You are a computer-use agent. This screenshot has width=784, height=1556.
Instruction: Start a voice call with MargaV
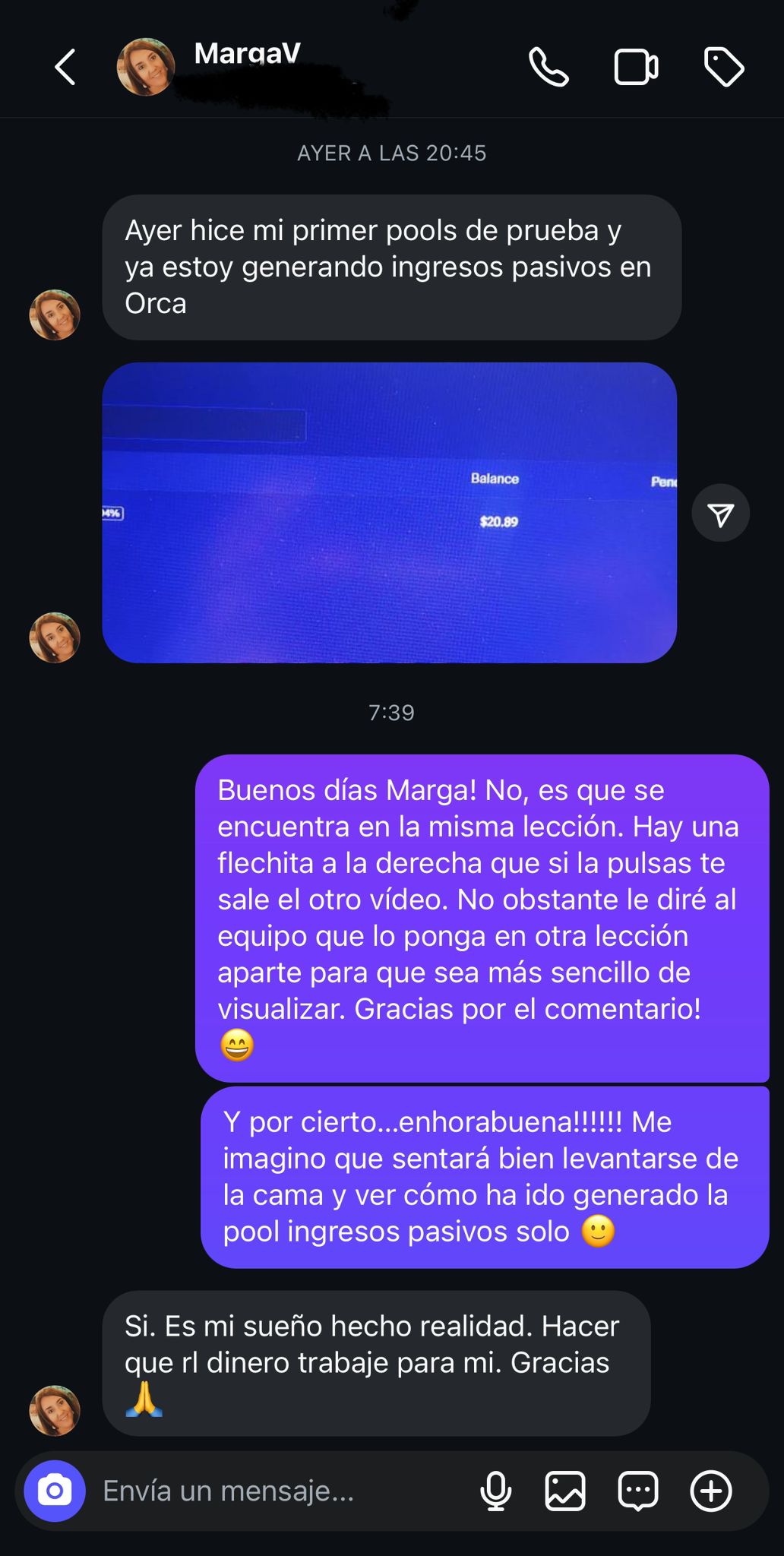(548, 67)
